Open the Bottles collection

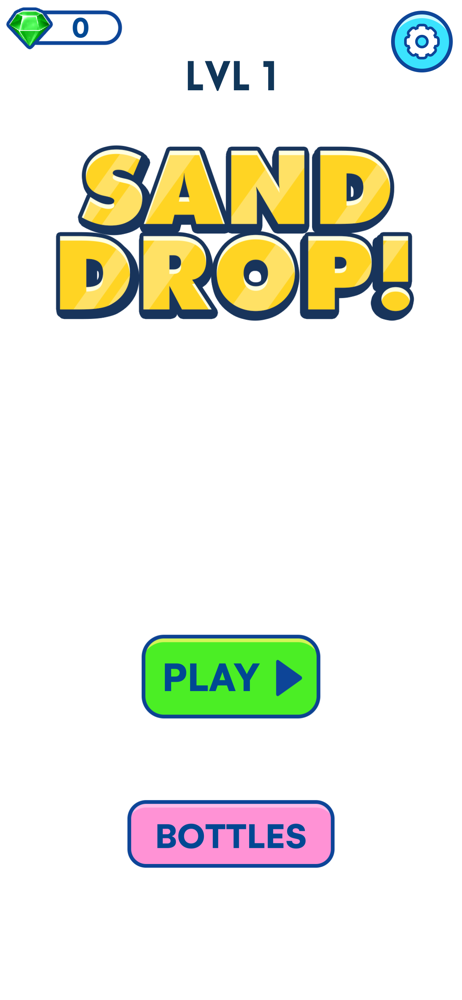(x=231, y=834)
